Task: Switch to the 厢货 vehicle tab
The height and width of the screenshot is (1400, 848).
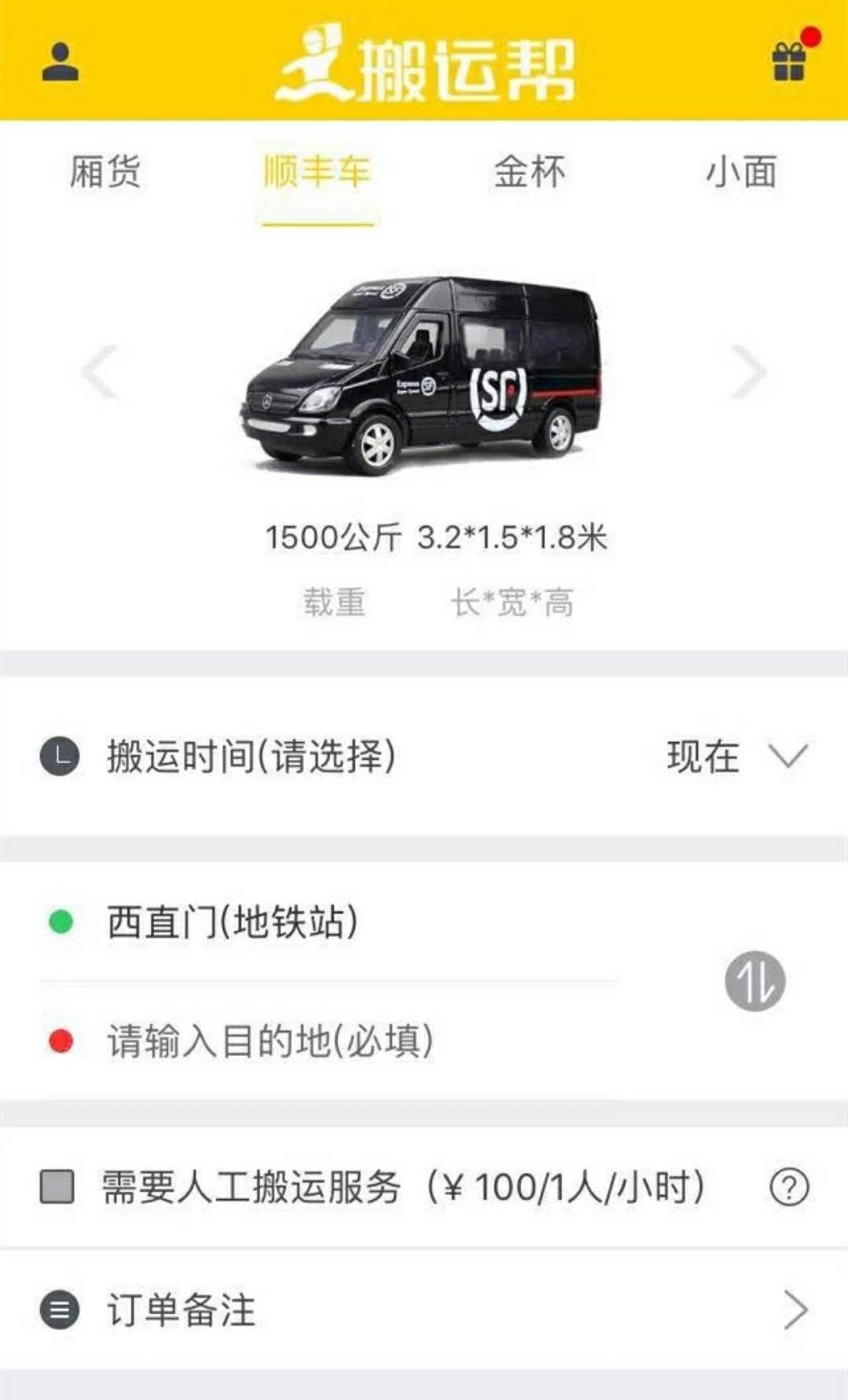Action: pyautogui.click(x=105, y=172)
